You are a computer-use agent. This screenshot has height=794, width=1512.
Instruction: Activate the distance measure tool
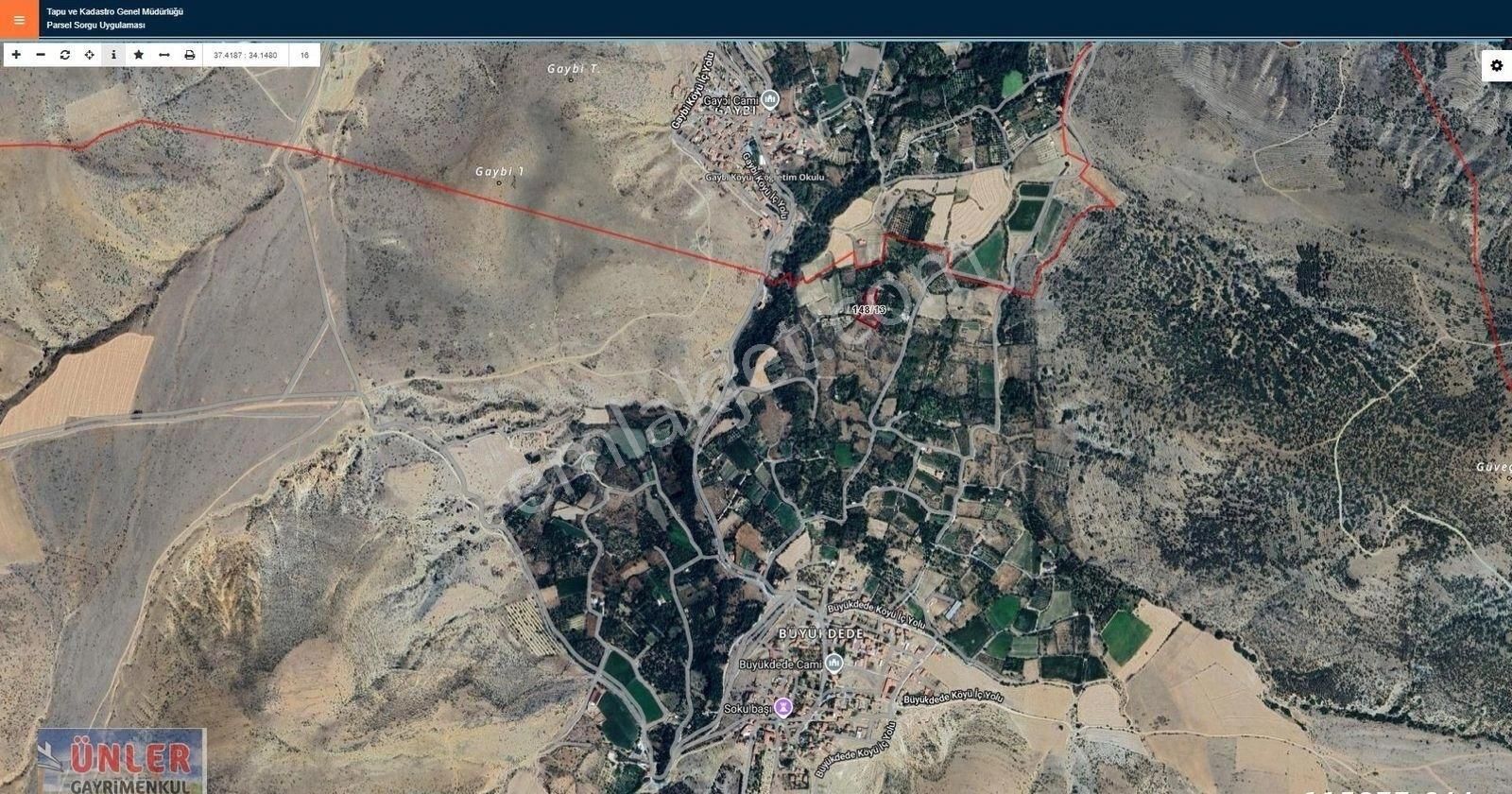(164, 55)
